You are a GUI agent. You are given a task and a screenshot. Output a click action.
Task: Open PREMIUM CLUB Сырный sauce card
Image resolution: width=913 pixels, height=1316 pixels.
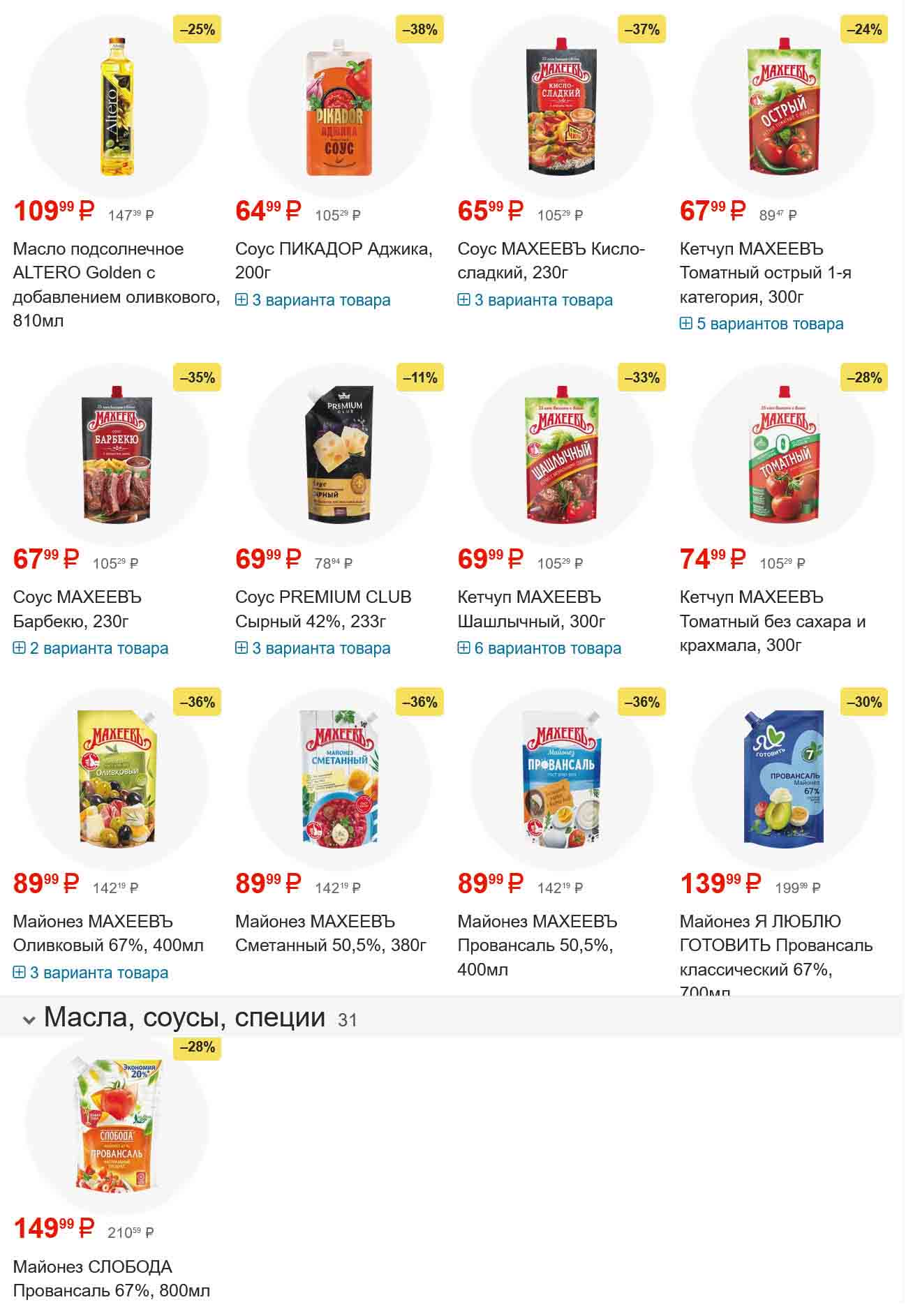pyautogui.click(x=322, y=609)
